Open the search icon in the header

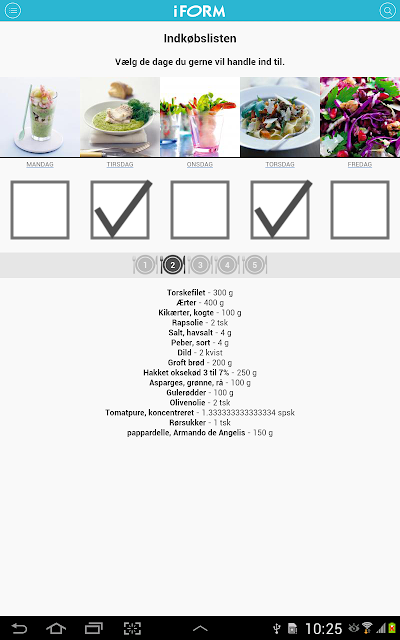coord(387,10)
